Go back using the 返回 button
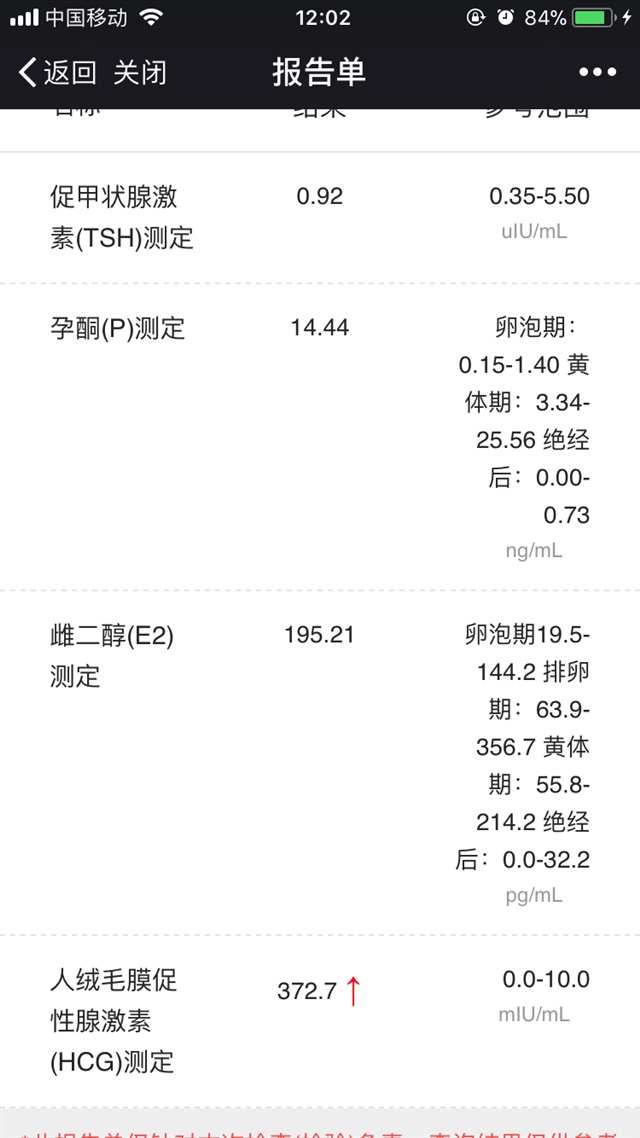640x1138 pixels. [x=58, y=72]
